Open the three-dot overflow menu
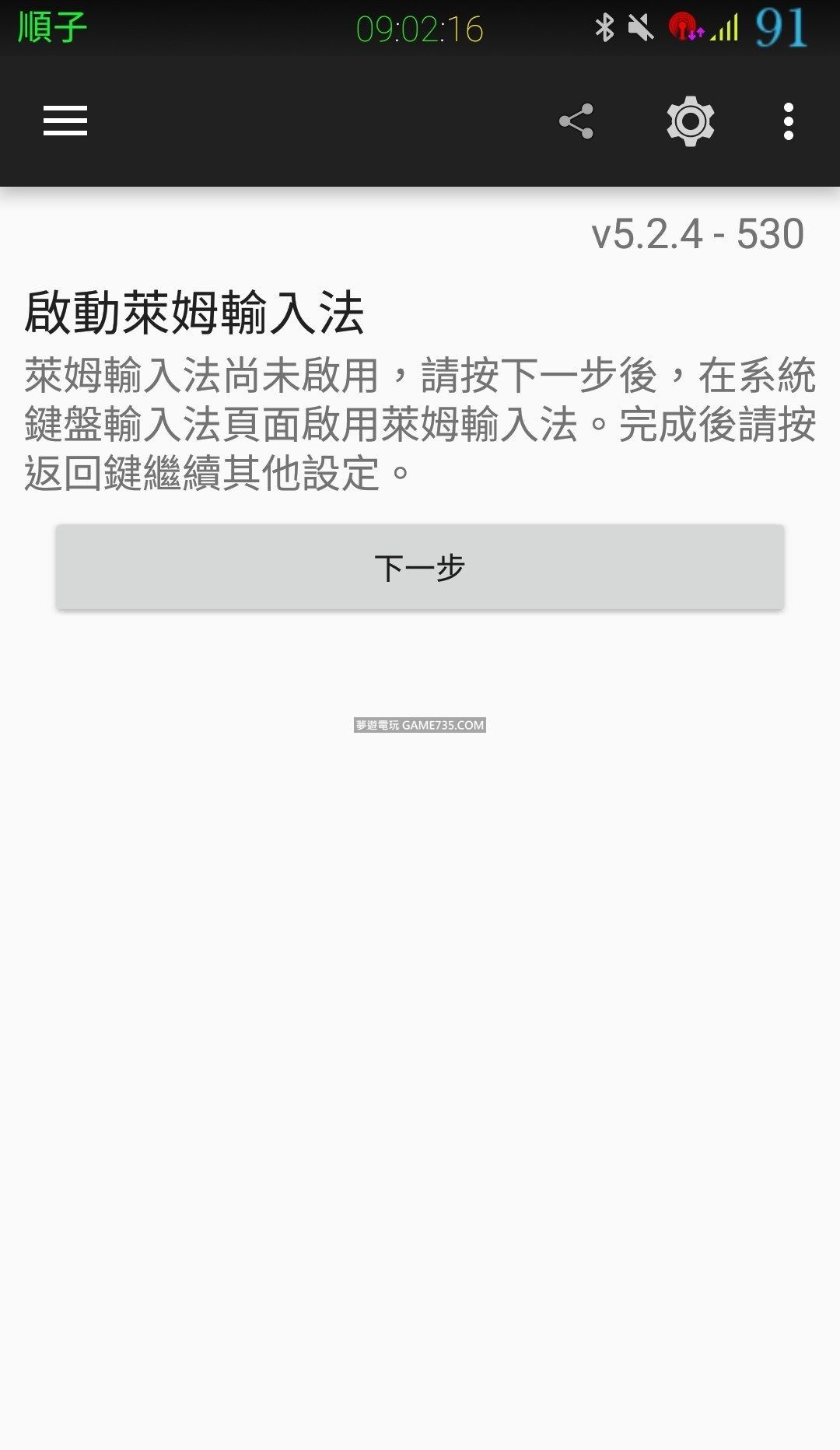The width and height of the screenshot is (840, 1450). [x=789, y=121]
